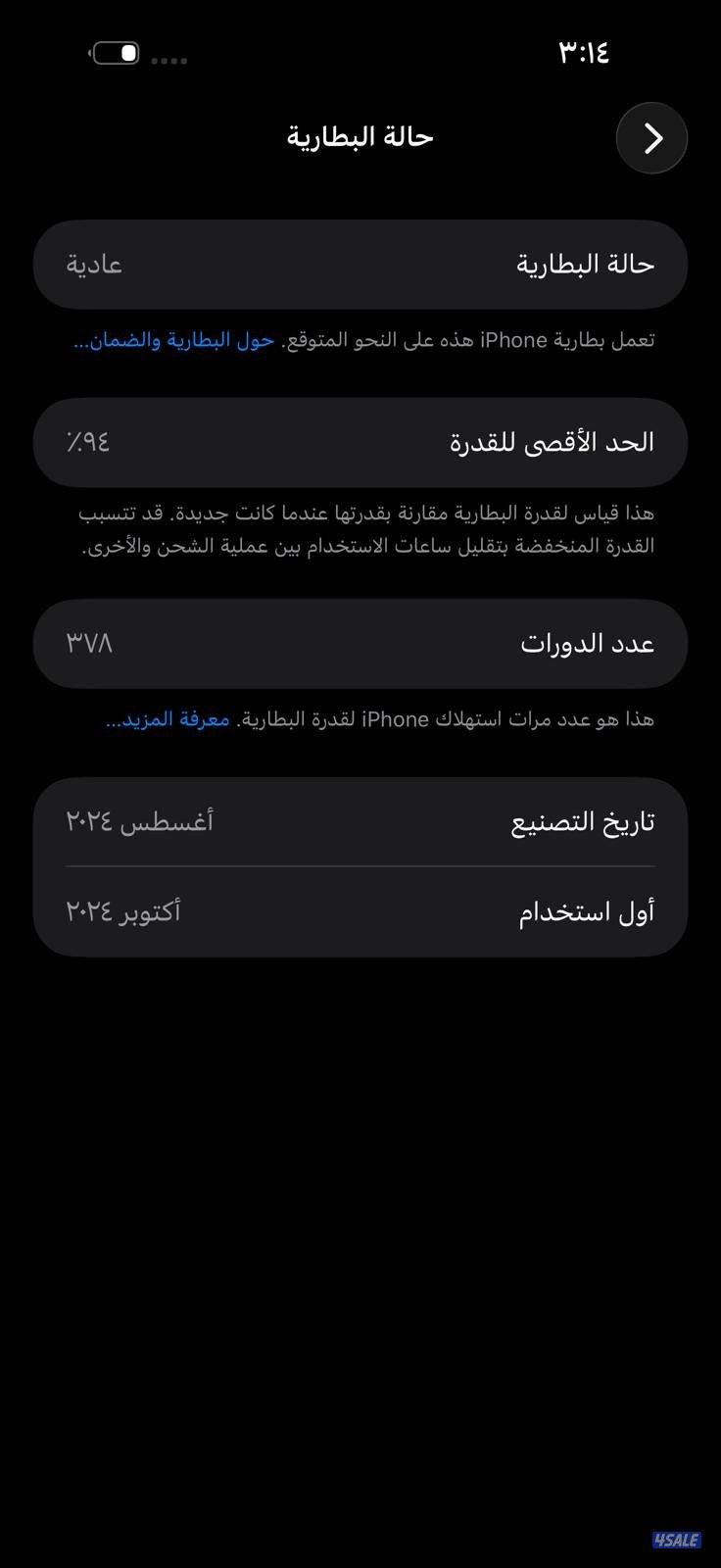Select the حالة البطارية row showing عادية

point(360,264)
